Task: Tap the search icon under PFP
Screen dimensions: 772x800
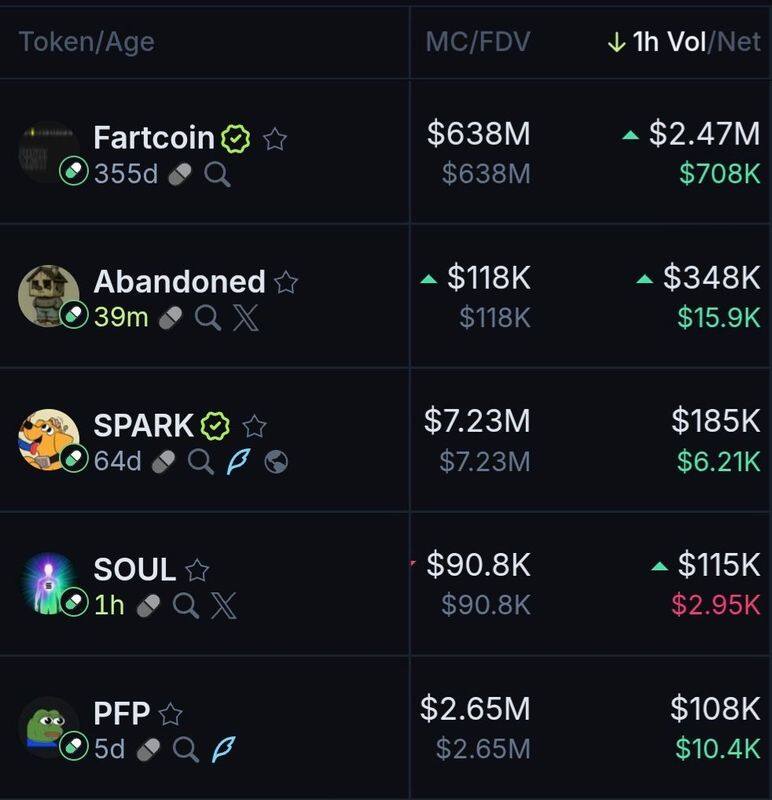Action: 185,748
